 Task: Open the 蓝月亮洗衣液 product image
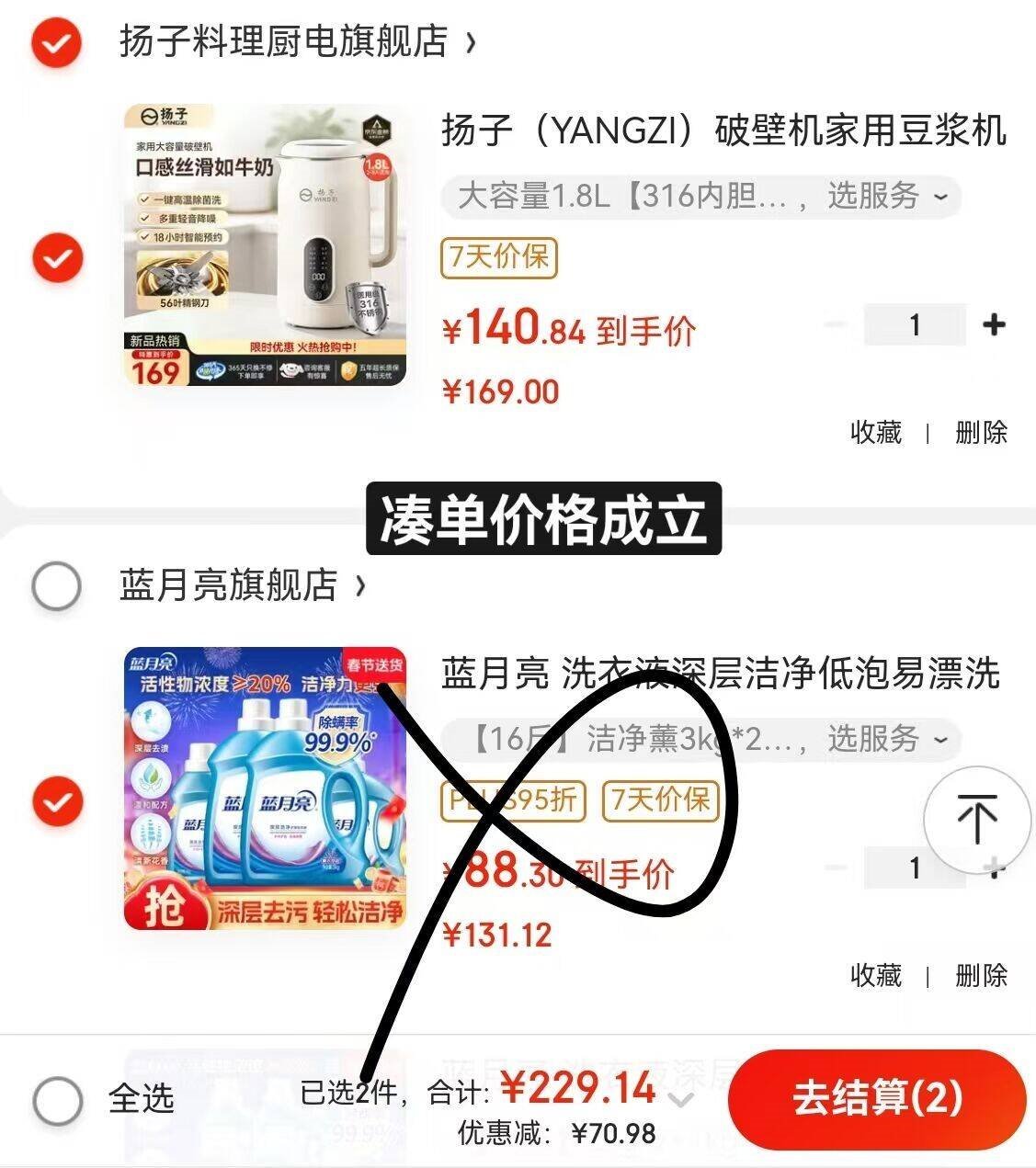266,788
